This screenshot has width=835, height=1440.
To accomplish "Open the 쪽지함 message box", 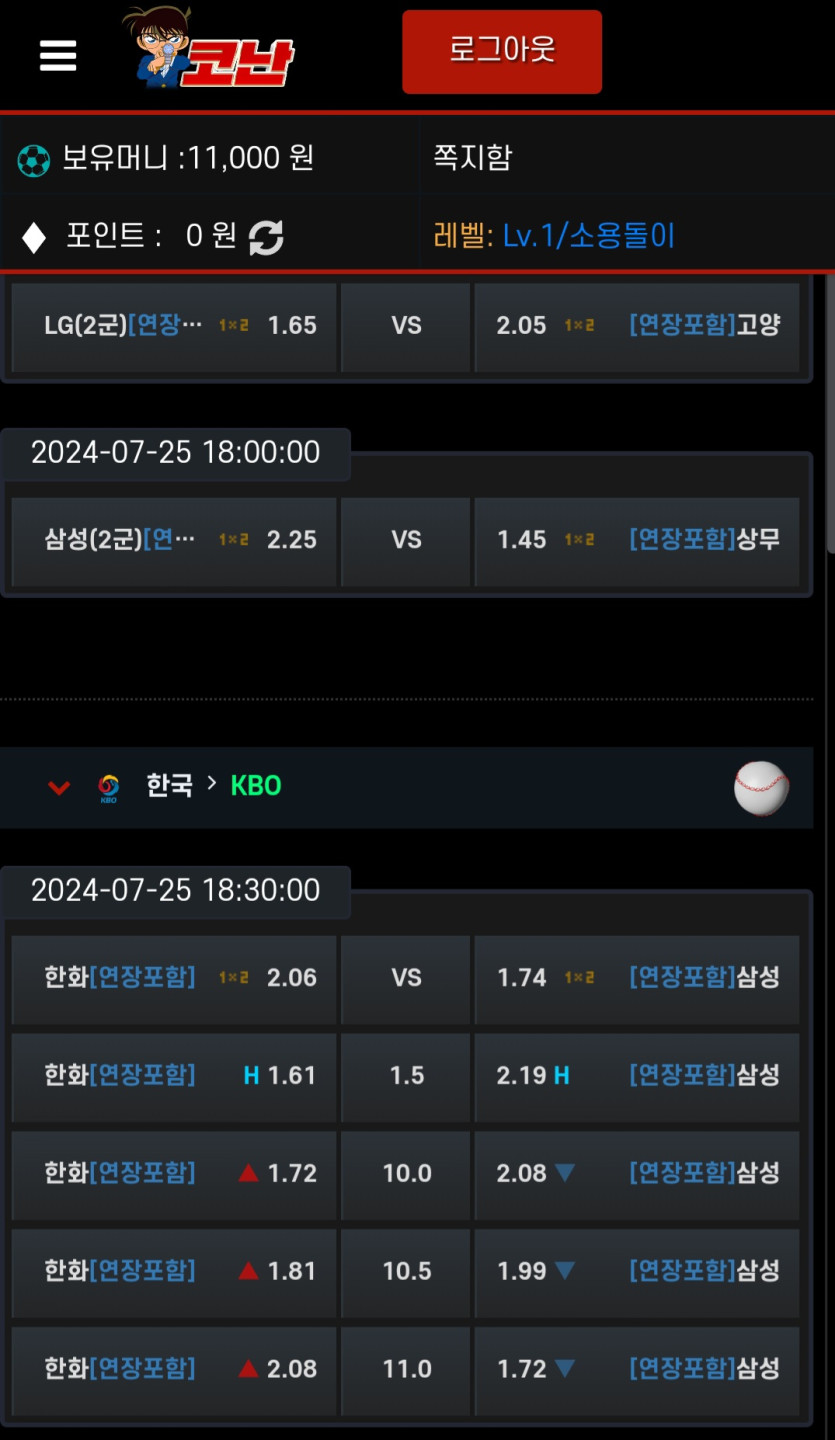I will (x=472, y=157).
